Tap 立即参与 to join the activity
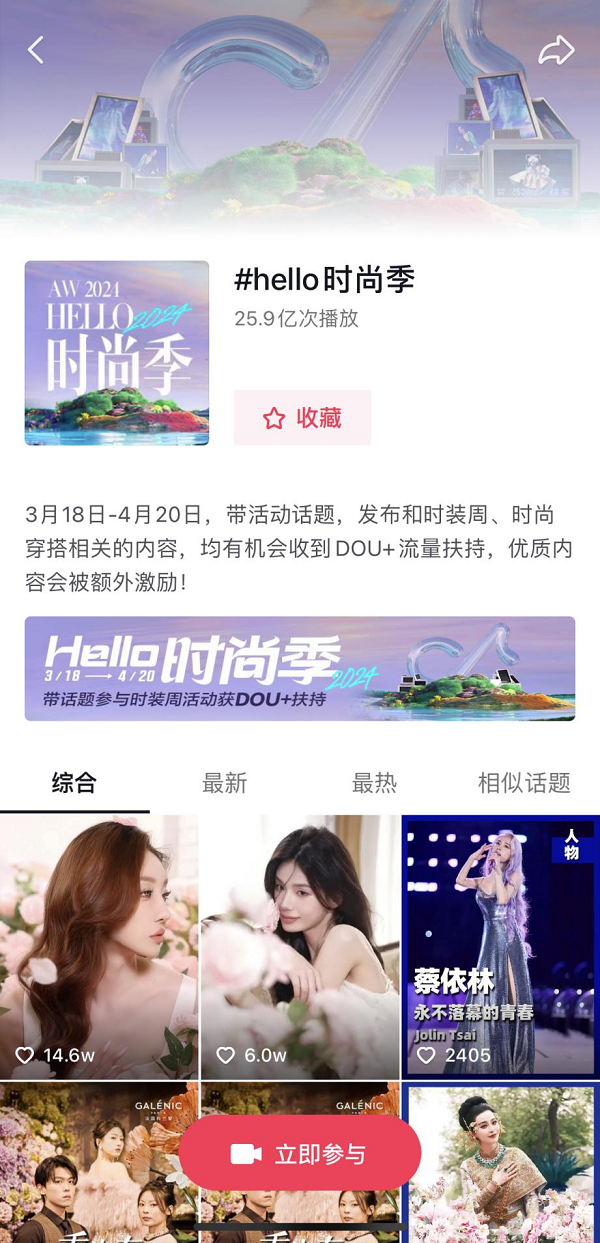The image size is (600, 1243). 300,1154
